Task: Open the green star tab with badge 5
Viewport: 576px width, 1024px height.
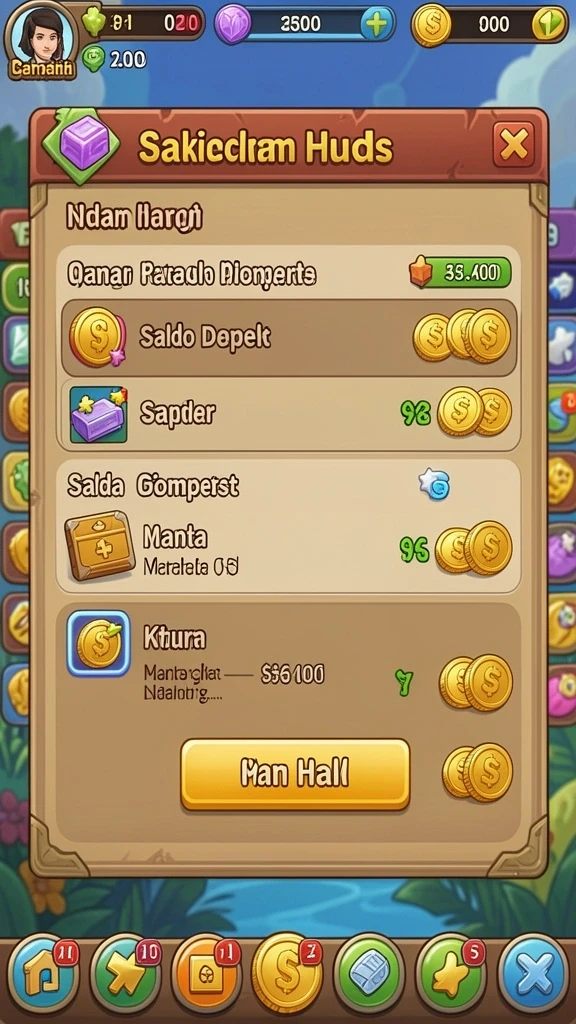Action: [x=451, y=972]
